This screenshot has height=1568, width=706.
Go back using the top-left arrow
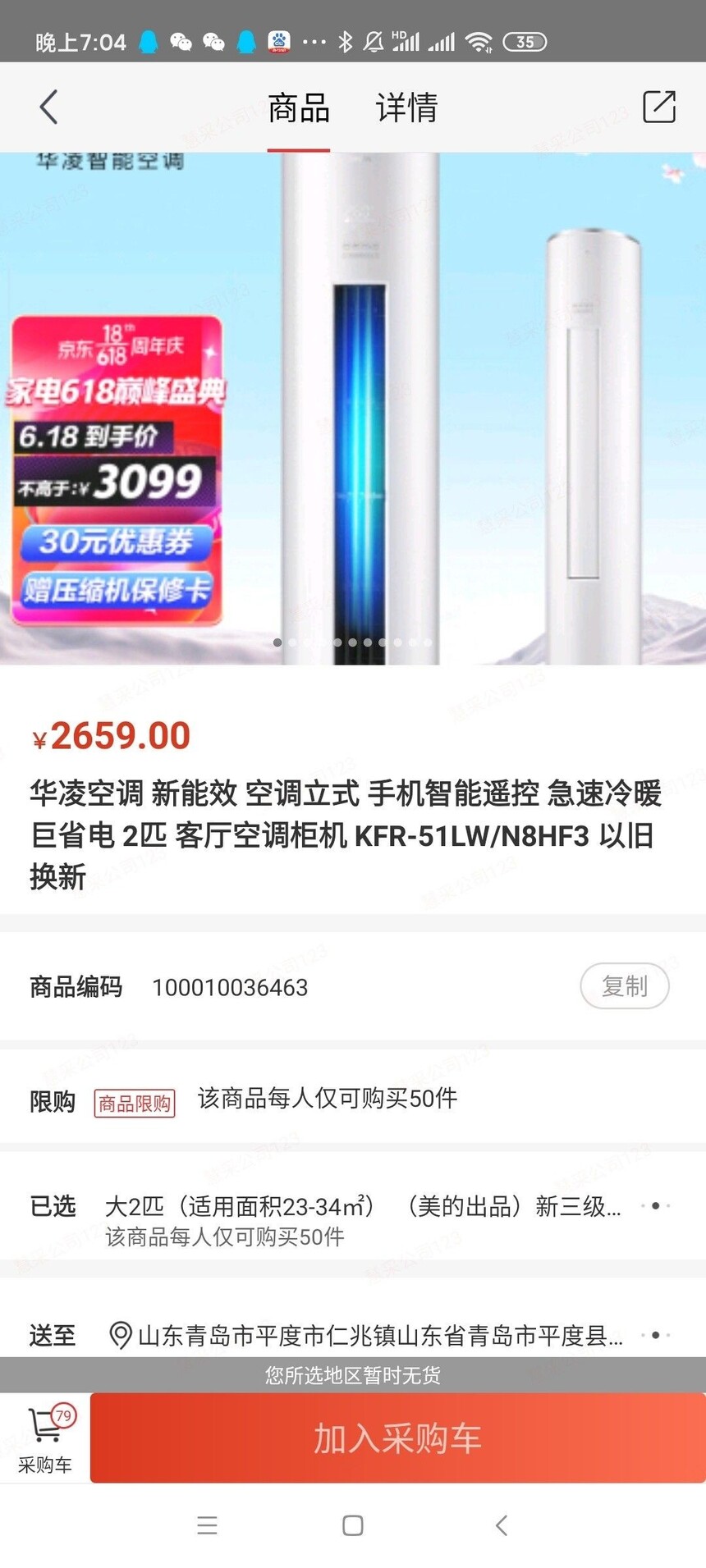click(x=49, y=107)
